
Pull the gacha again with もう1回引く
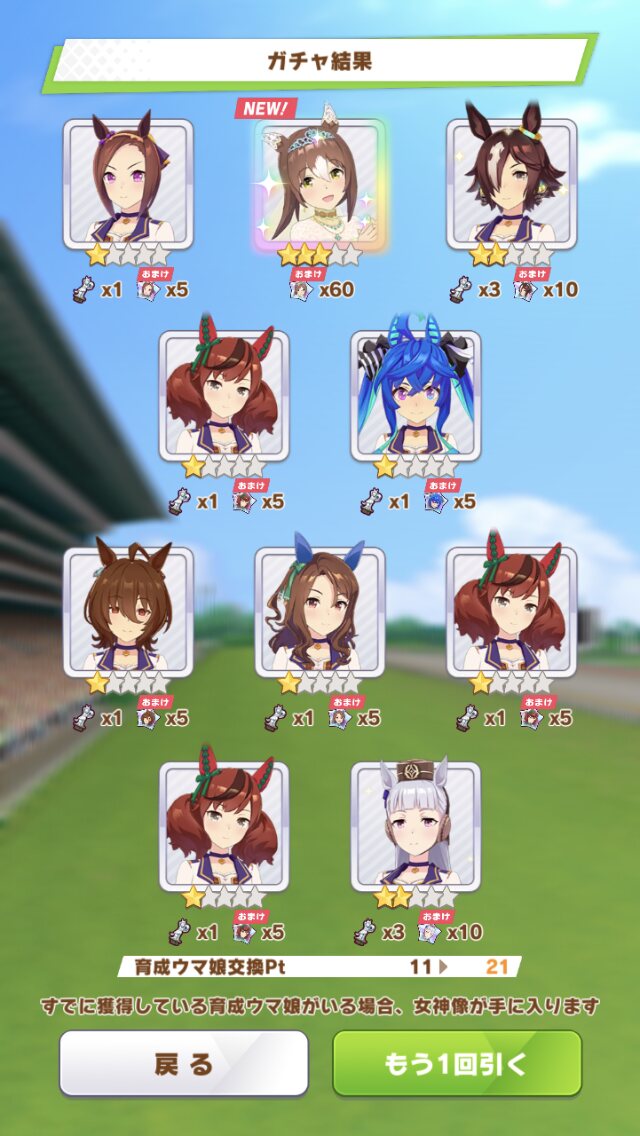coord(457,1064)
